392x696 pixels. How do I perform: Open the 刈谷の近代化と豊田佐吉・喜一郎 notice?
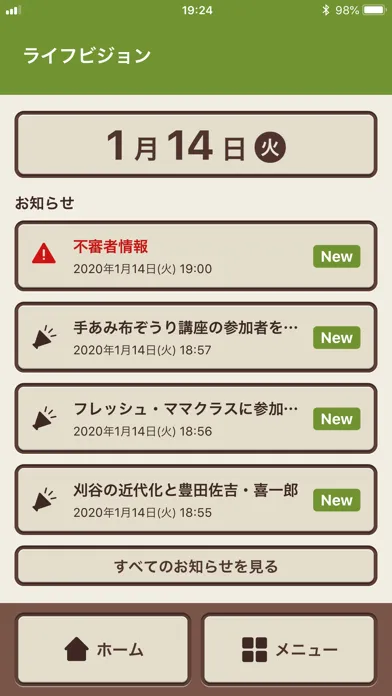[196, 499]
